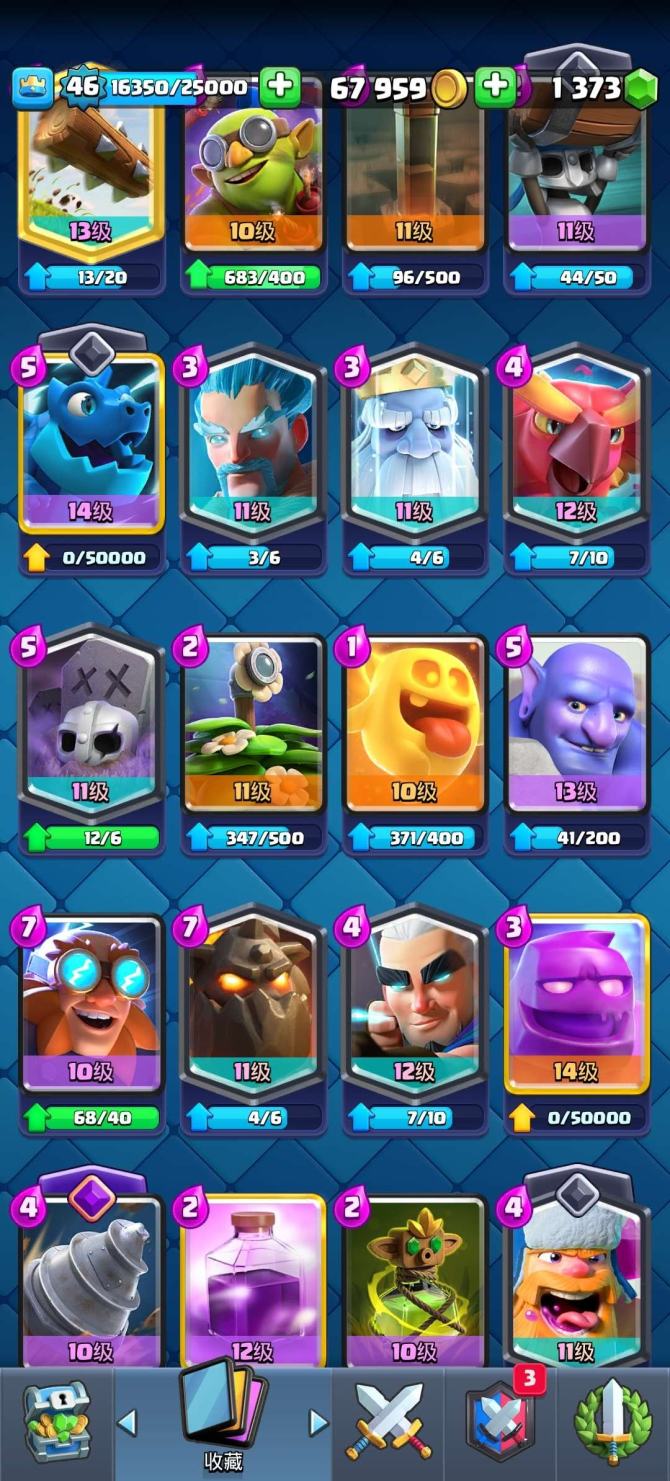Screen dimensions: 670x1481
Task: Open the Electro Dragon card at level 14
Action: [91, 441]
